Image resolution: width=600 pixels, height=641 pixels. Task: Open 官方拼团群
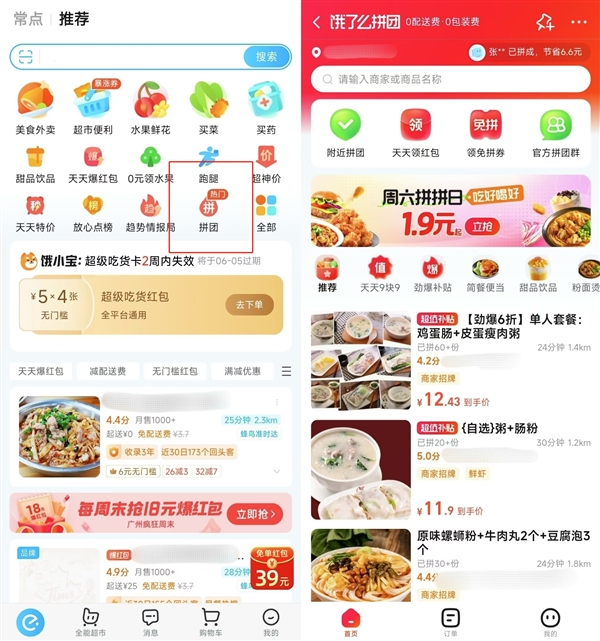555,133
